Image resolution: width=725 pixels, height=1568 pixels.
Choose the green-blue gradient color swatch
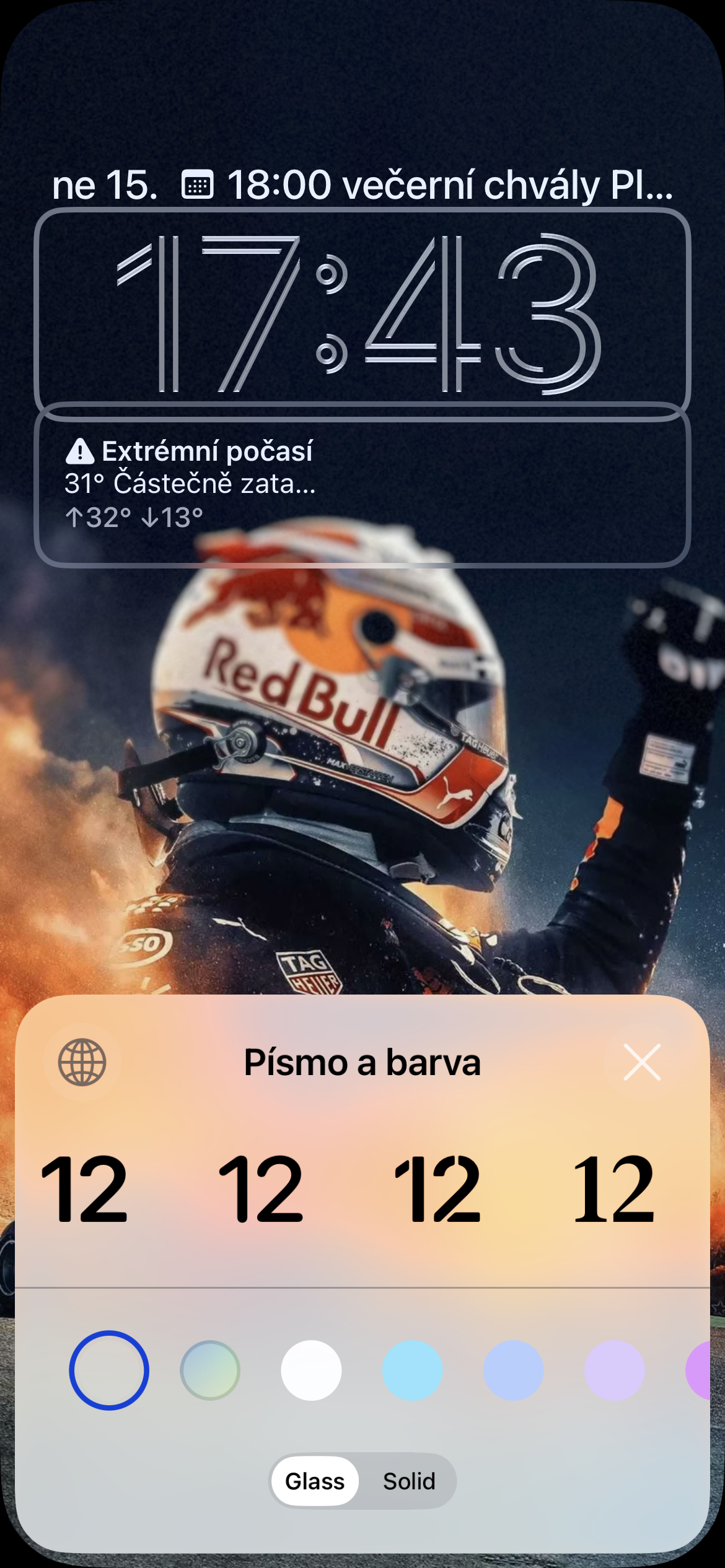click(x=210, y=1370)
